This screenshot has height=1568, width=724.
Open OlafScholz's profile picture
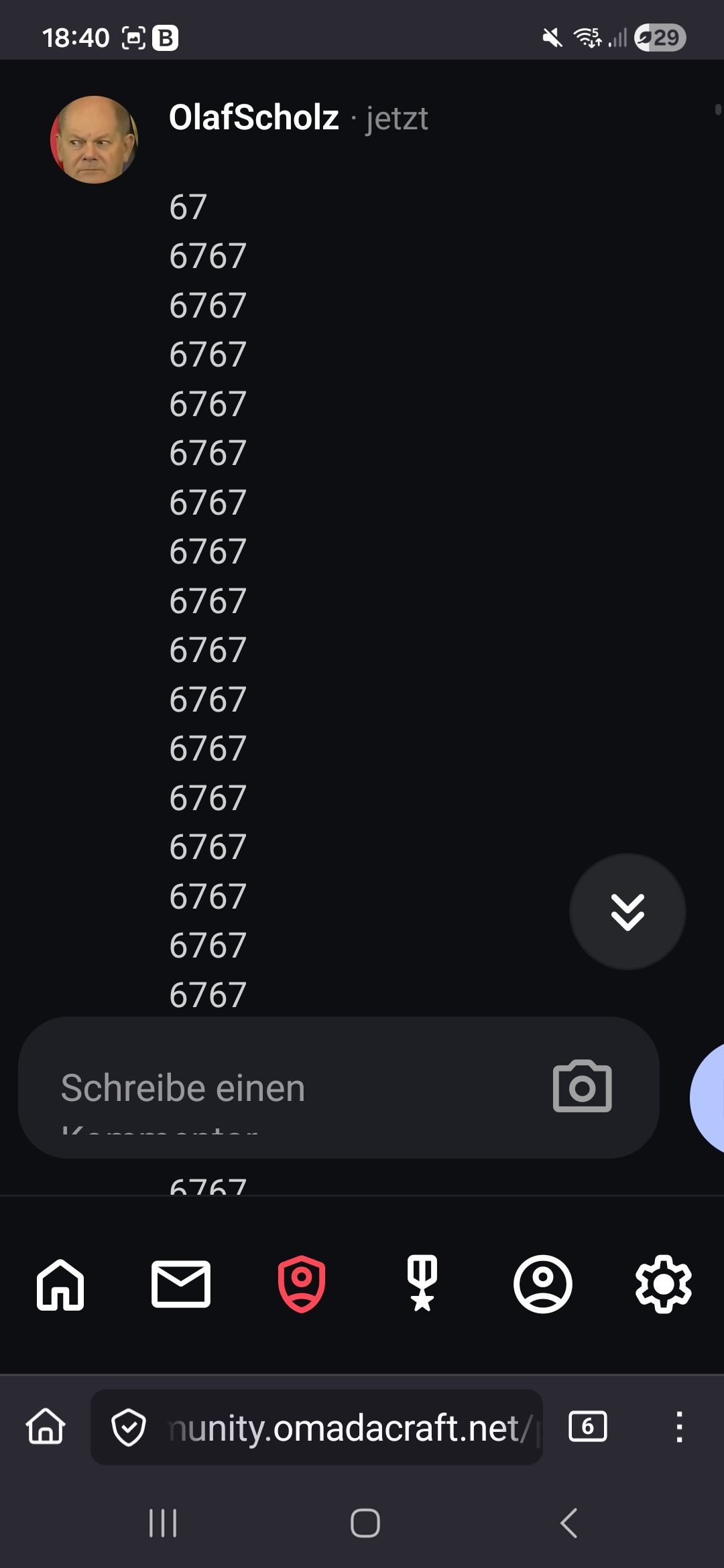[94, 139]
